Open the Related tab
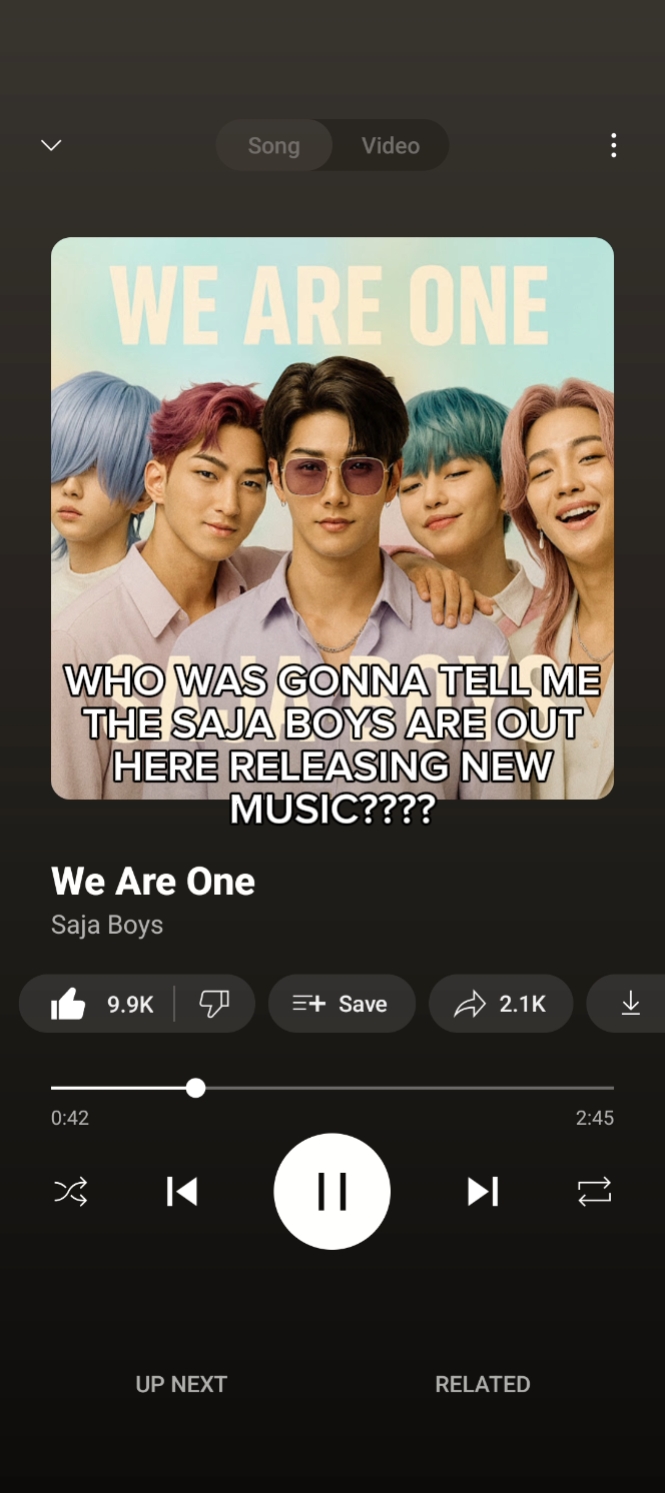Image resolution: width=665 pixels, height=1493 pixels. pos(482,1384)
